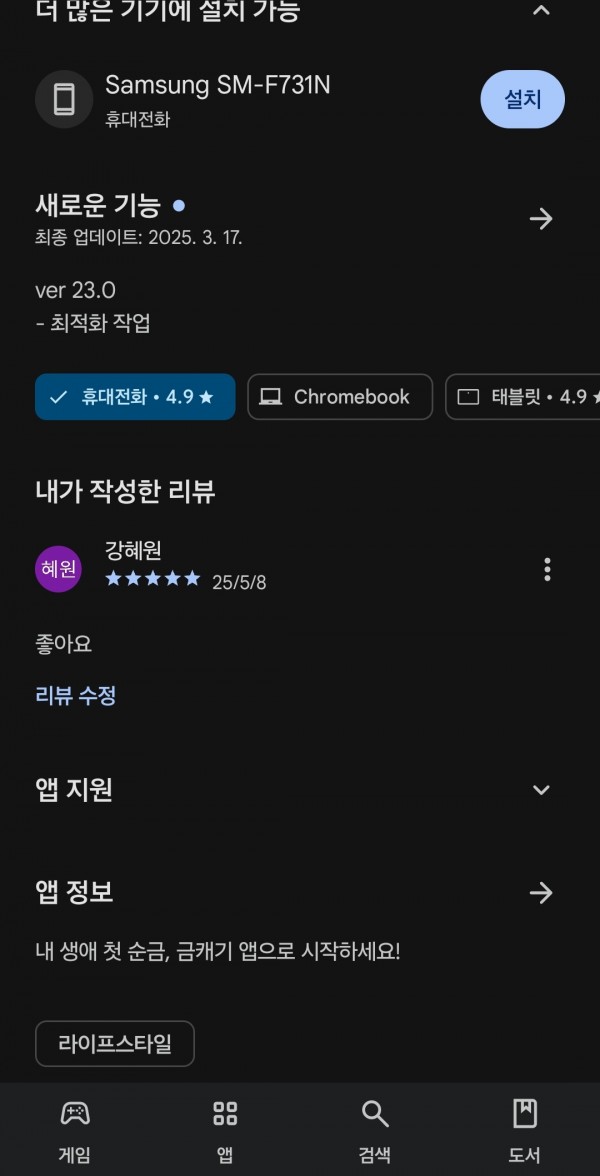
Task: Switch to the 도서 tab
Action: tap(524, 1130)
